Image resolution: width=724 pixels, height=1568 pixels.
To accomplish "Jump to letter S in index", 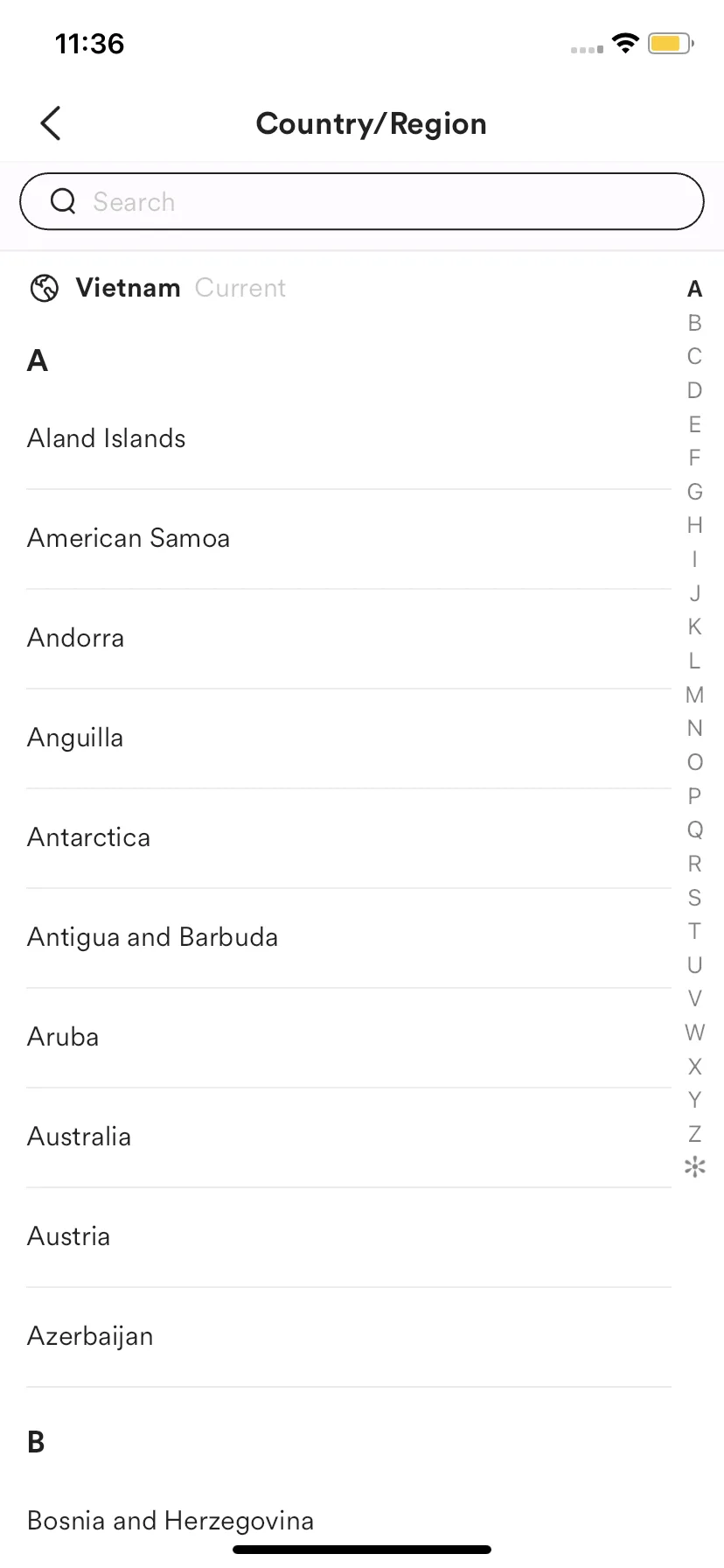I will point(694,898).
